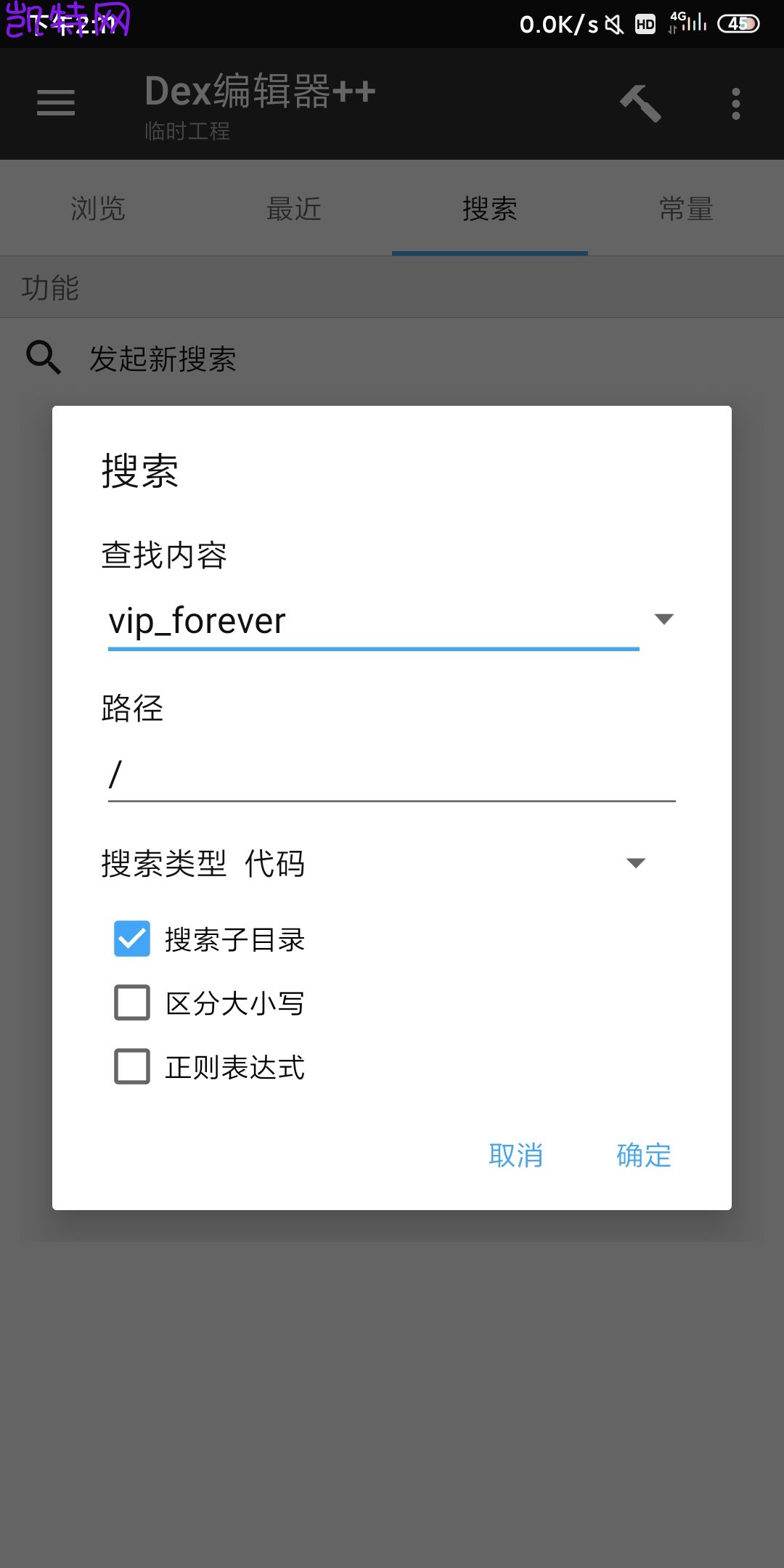Tap the 确定 button to confirm search
This screenshot has height=1568, width=784.
[x=643, y=1155]
